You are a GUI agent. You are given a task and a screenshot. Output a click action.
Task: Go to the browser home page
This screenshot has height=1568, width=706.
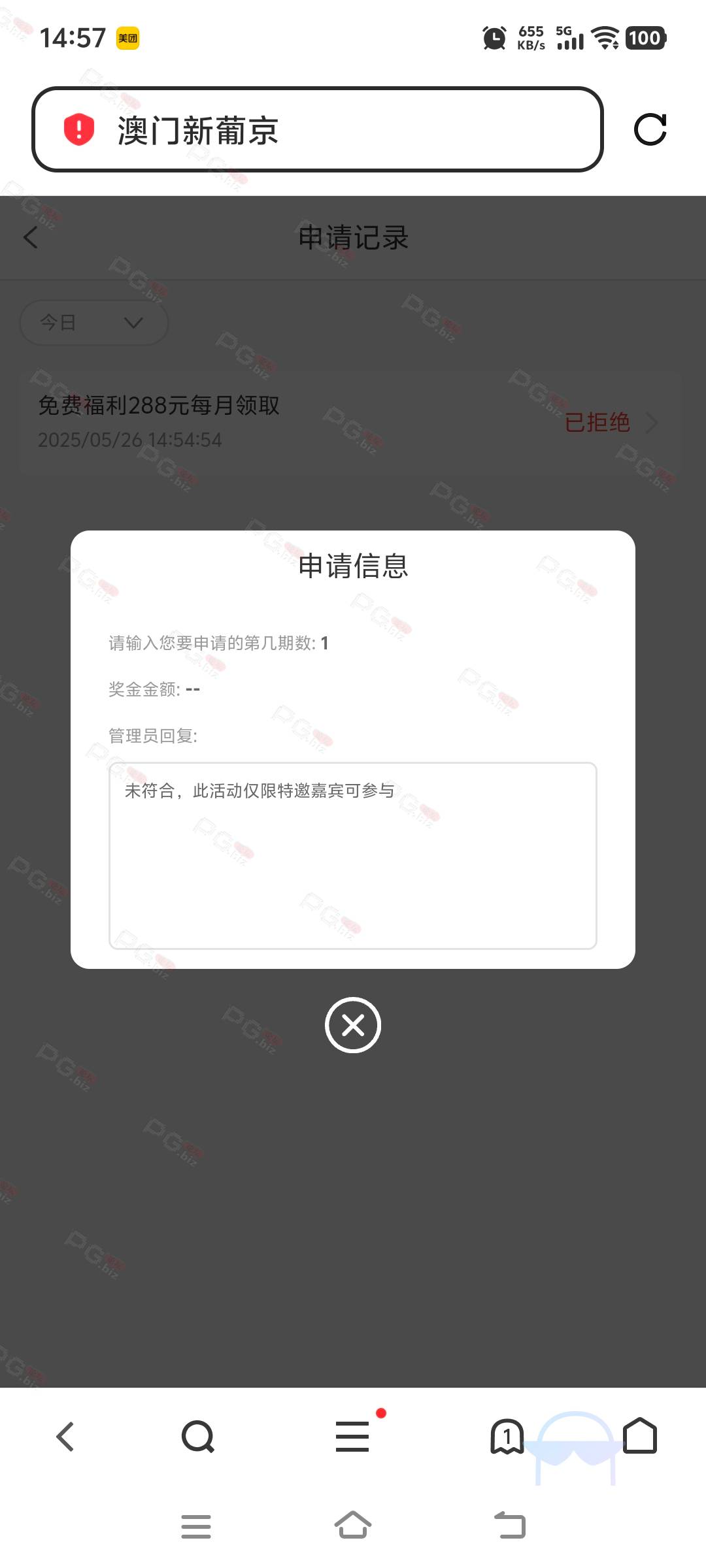click(x=640, y=1435)
